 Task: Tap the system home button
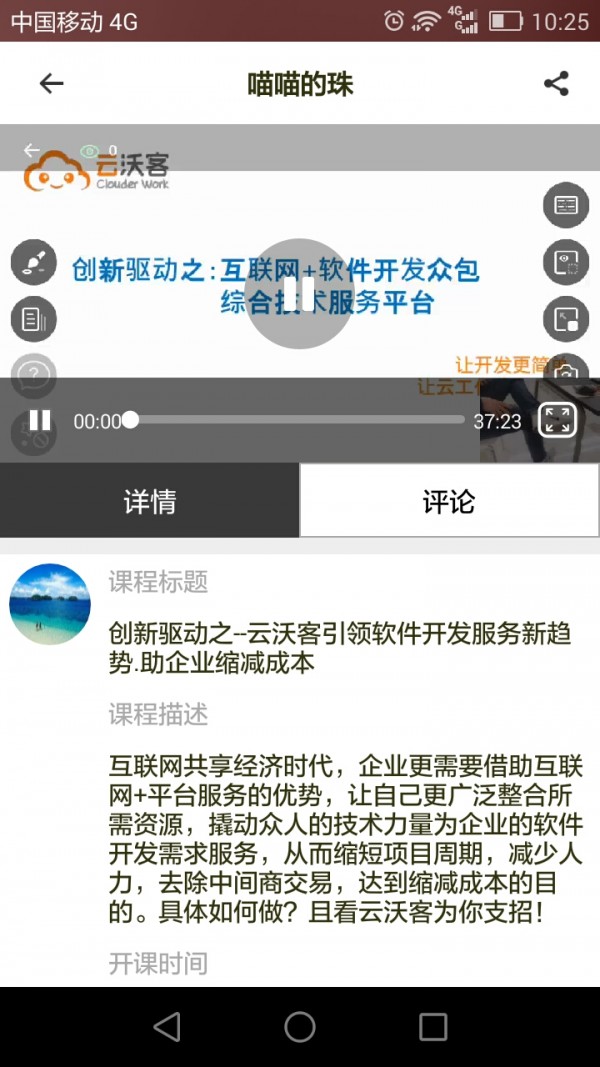300,1026
